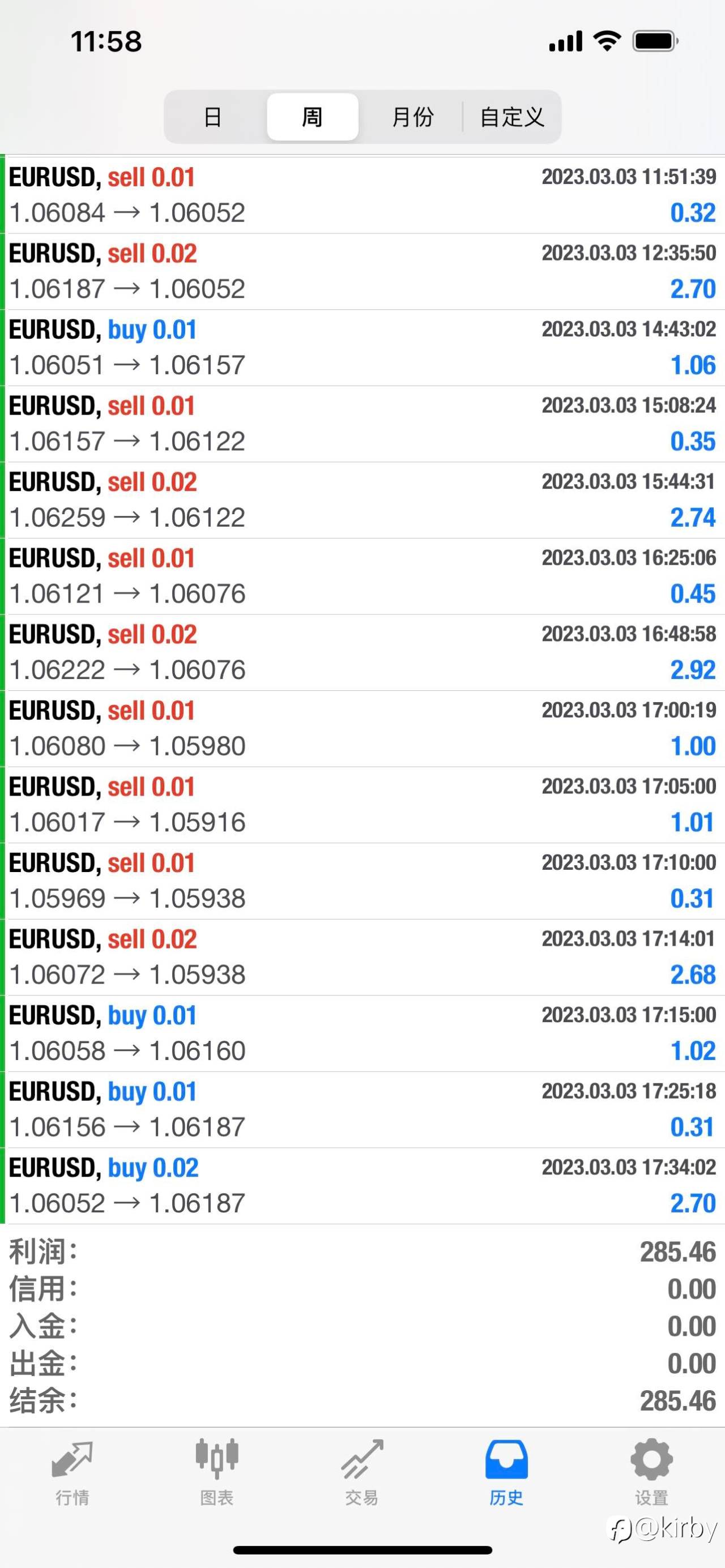
Task: Switch to the 交易 trade tab
Action: pyautogui.click(x=362, y=1472)
